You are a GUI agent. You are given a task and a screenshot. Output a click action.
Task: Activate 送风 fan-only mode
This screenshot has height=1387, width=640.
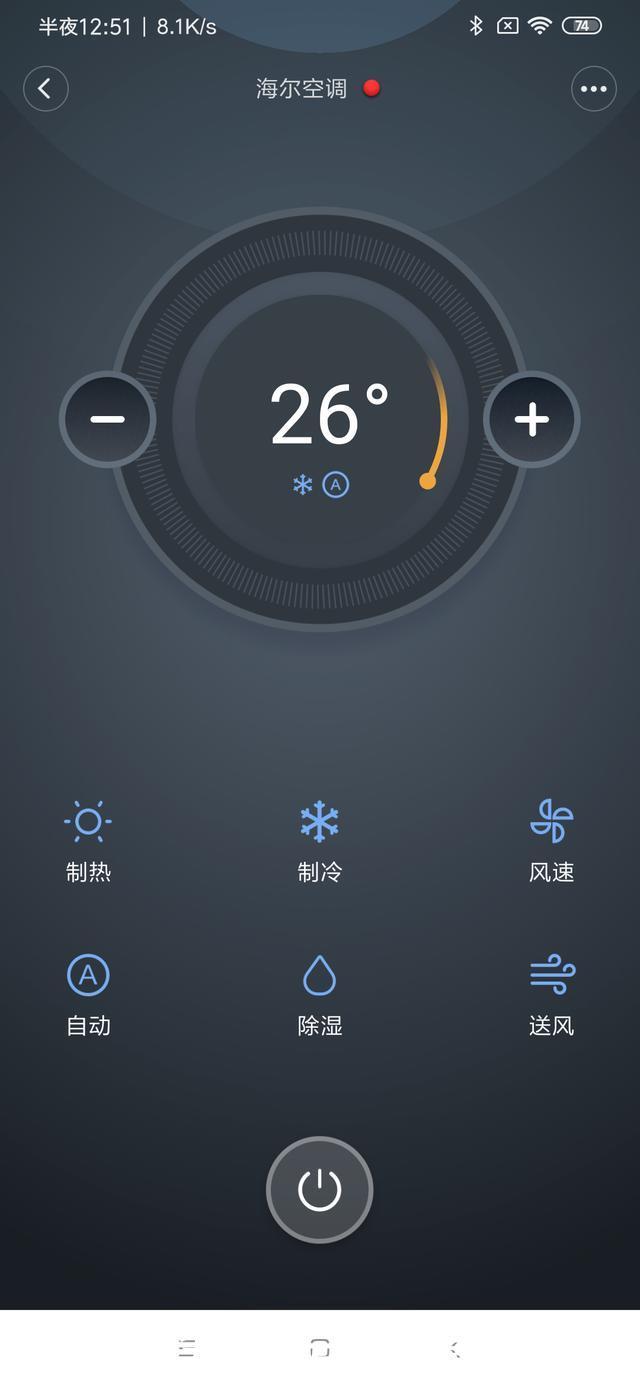pyautogui.click(x=551, y=994)
